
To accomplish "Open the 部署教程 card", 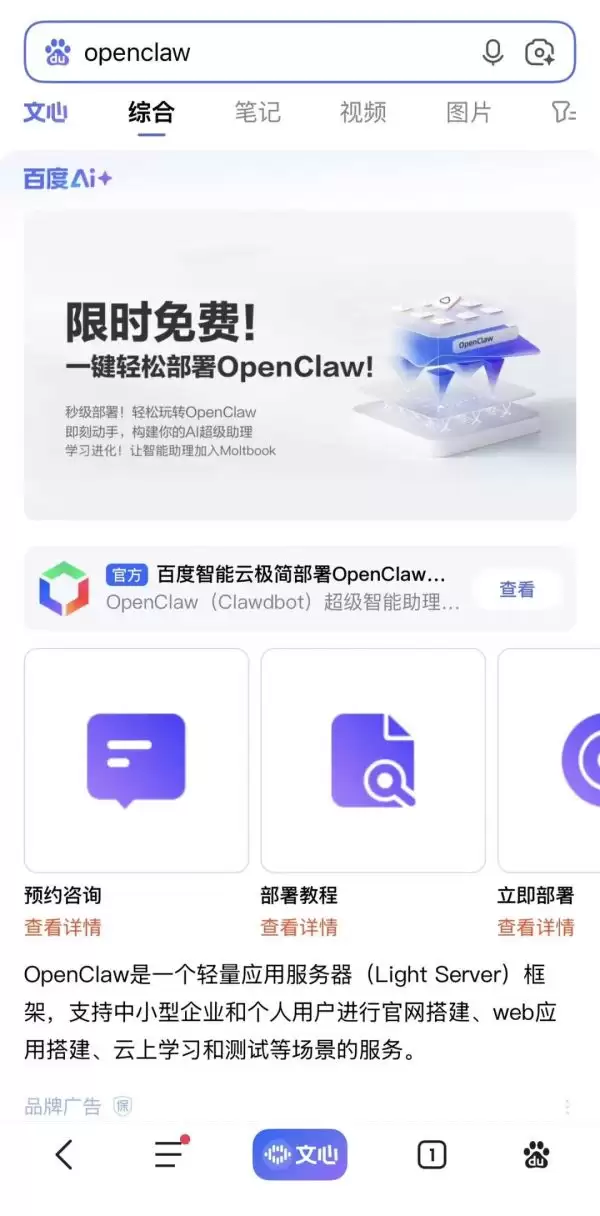I will coord(373,760).
